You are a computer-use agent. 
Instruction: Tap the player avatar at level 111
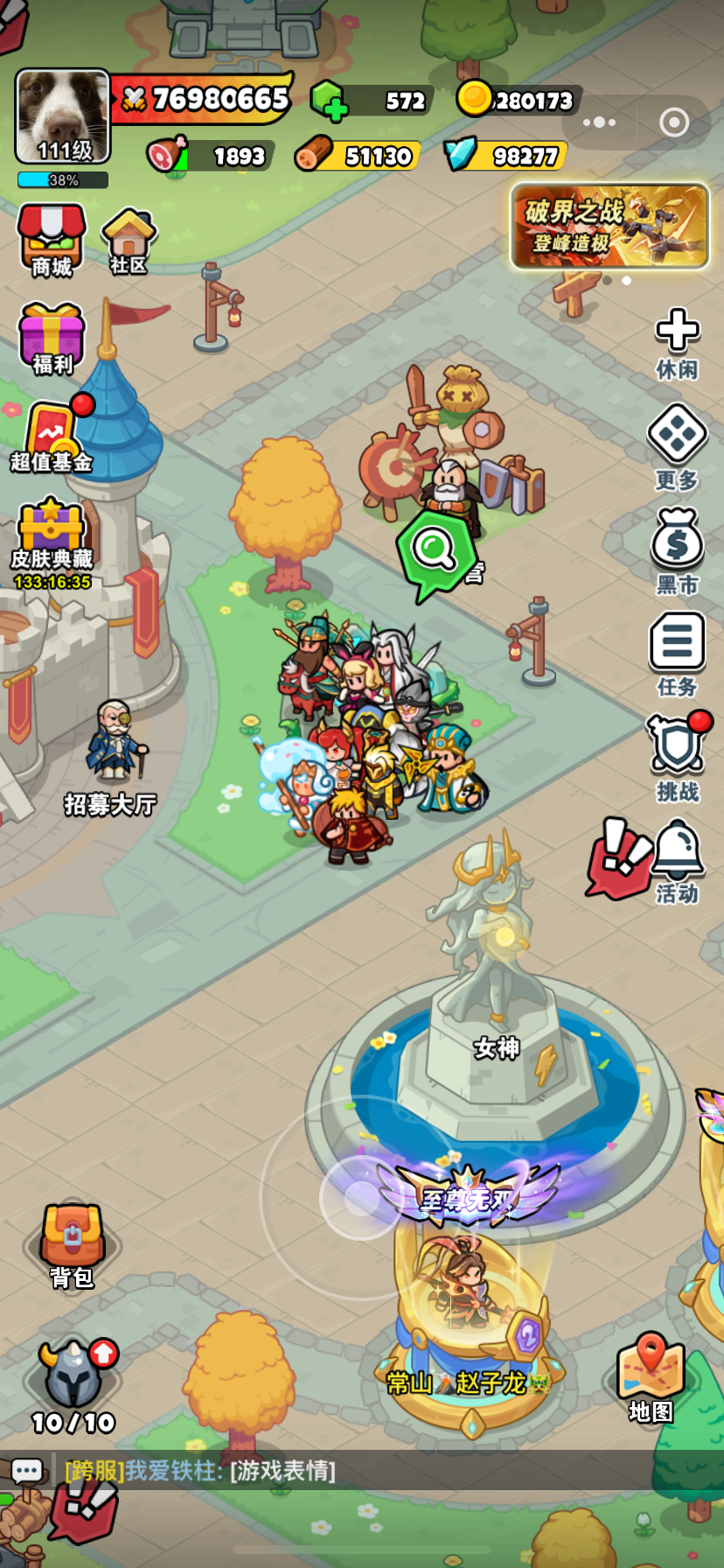tap(63, 115)
